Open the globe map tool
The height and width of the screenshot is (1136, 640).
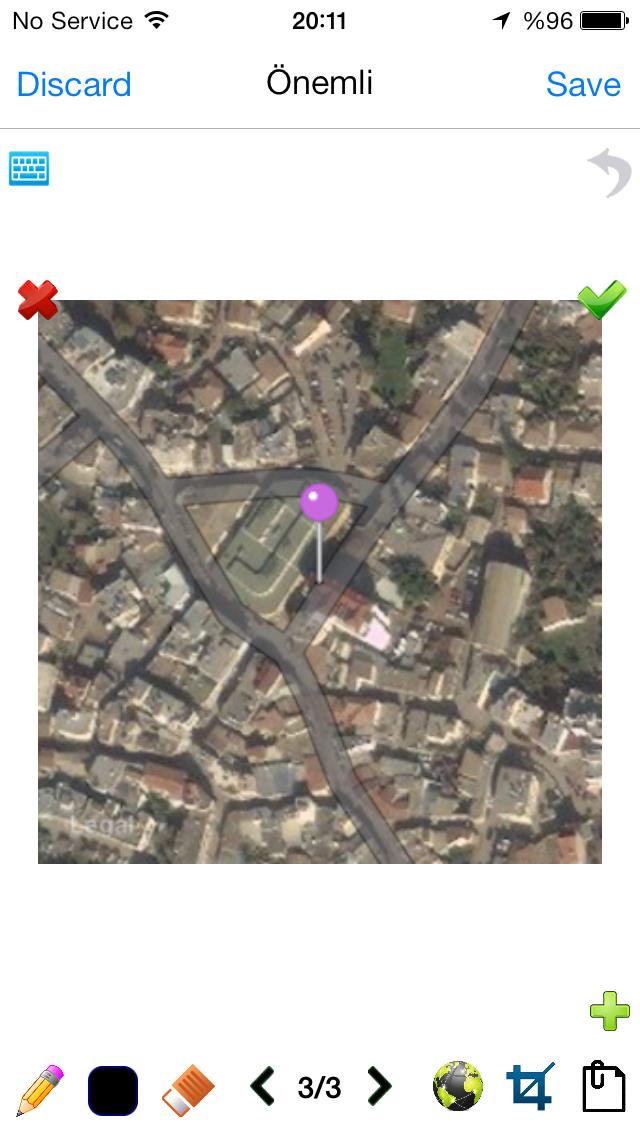458,1087
